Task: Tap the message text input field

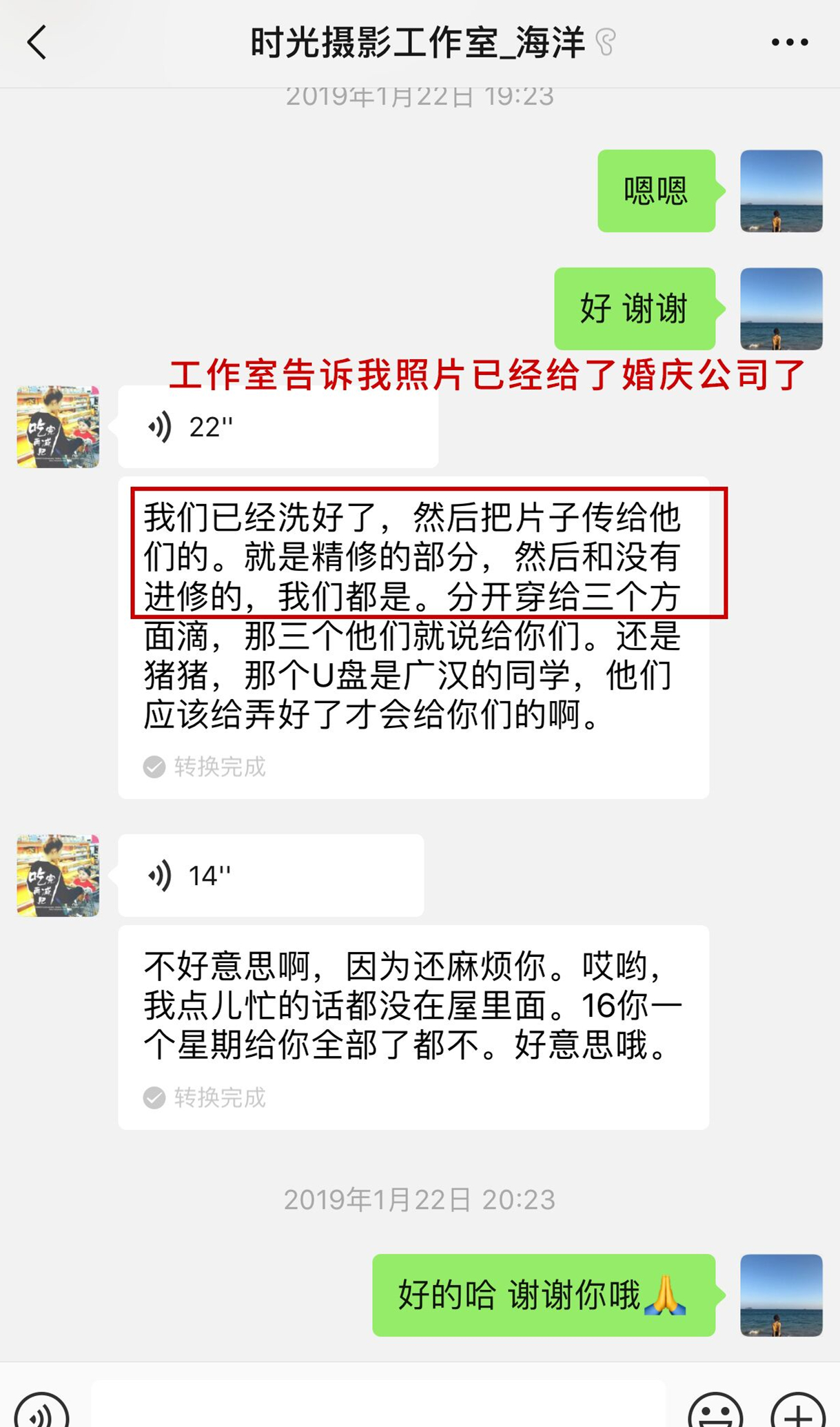Action: (379, 1406)
